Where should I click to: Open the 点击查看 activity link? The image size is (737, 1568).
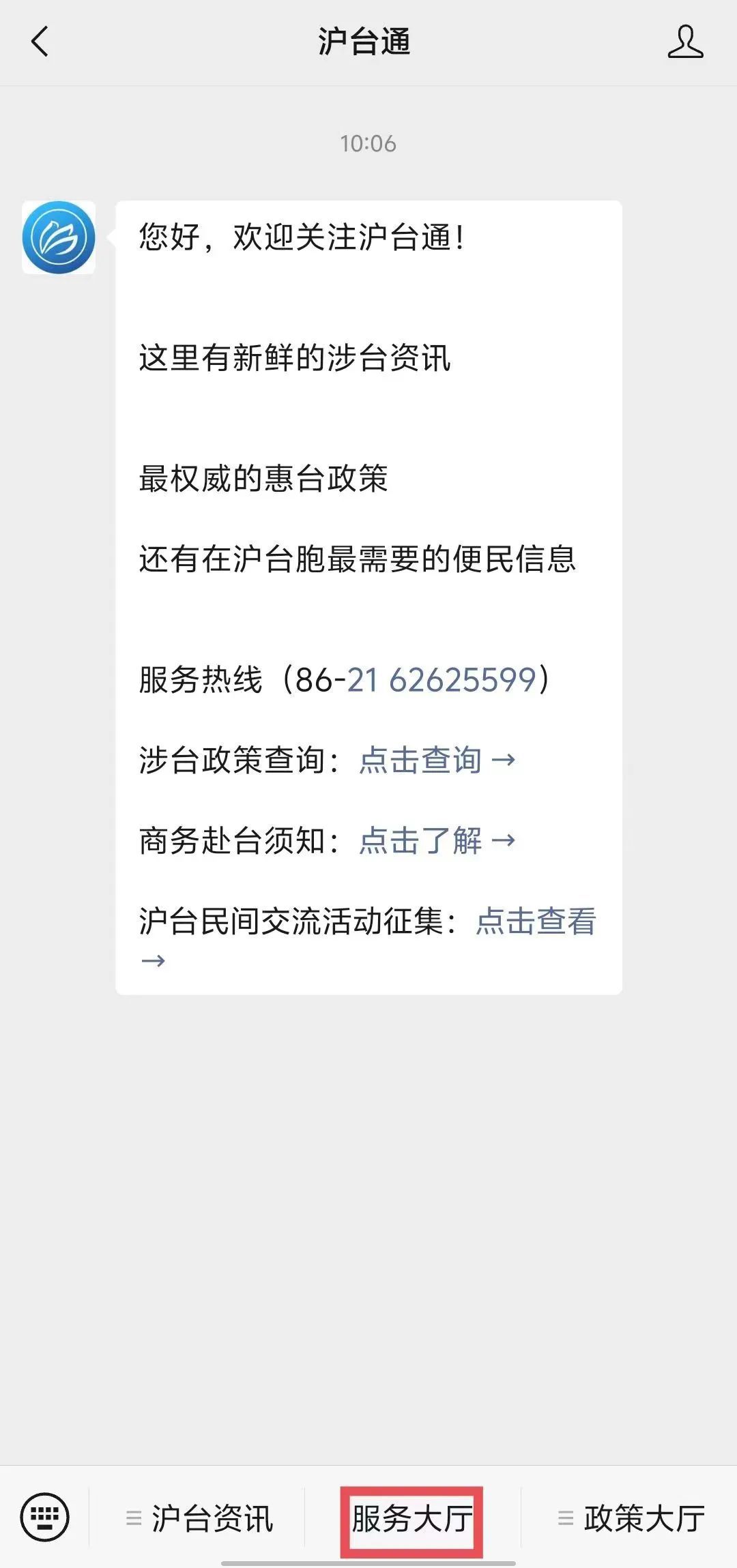(x=536, y=921)
